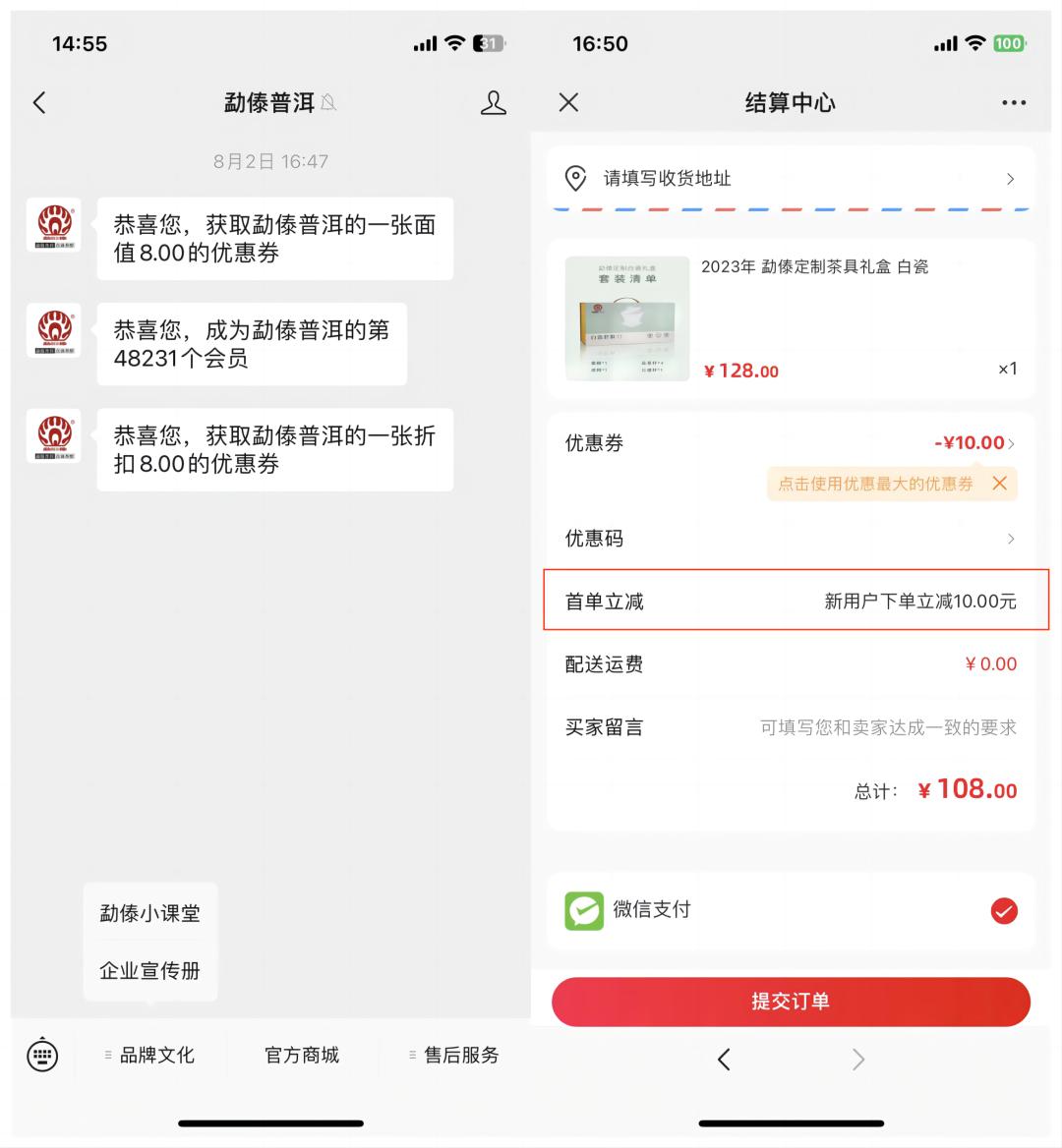This screenshot has height=1148, width=1062.
Task: Tap the 勐傣普洱 account avatar
Action: tap(55, 224)
